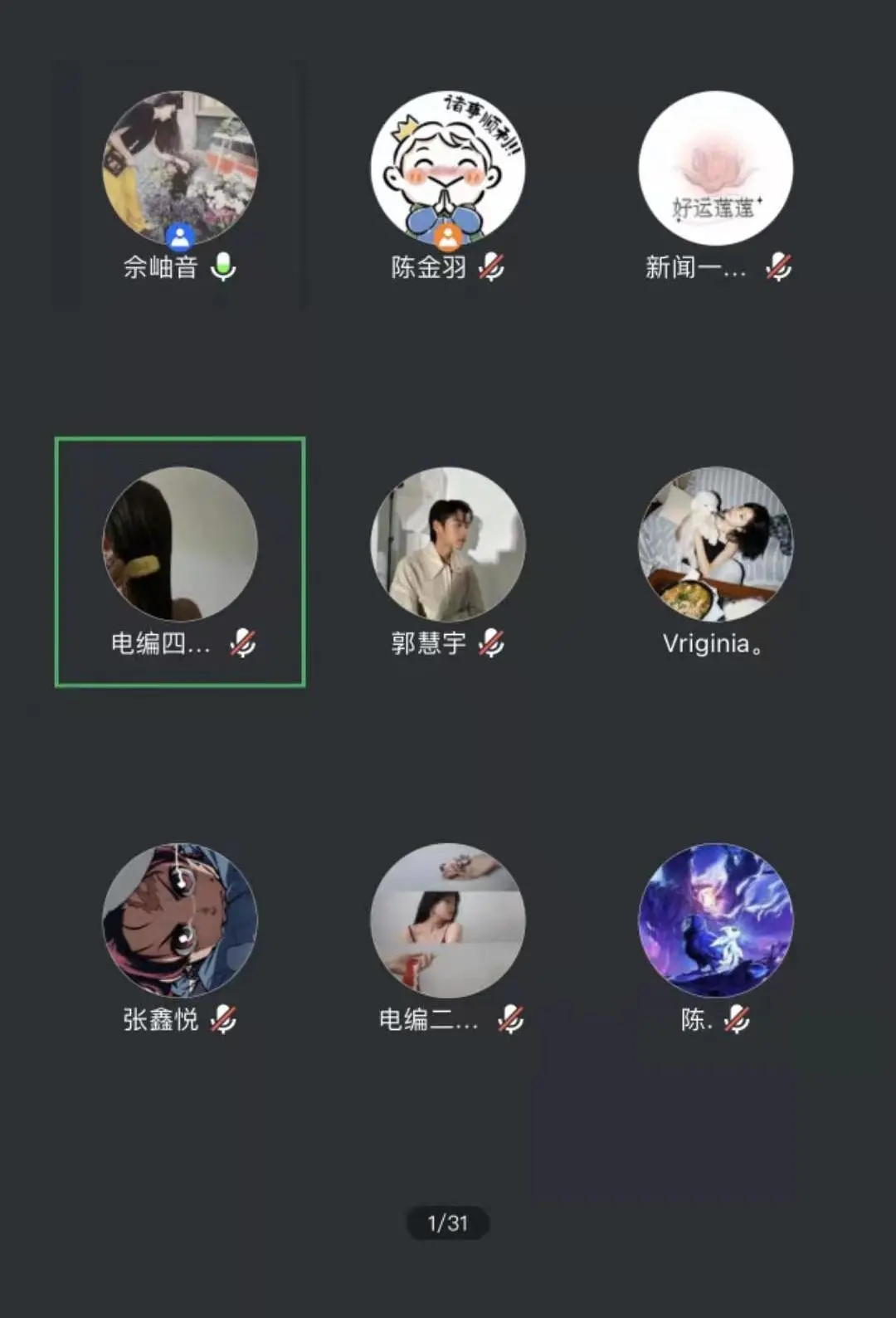Open 郭慧宇's participant tile
Image resolution: width=896 pixels, height=1318 pixels.
[x=447, y=545]
